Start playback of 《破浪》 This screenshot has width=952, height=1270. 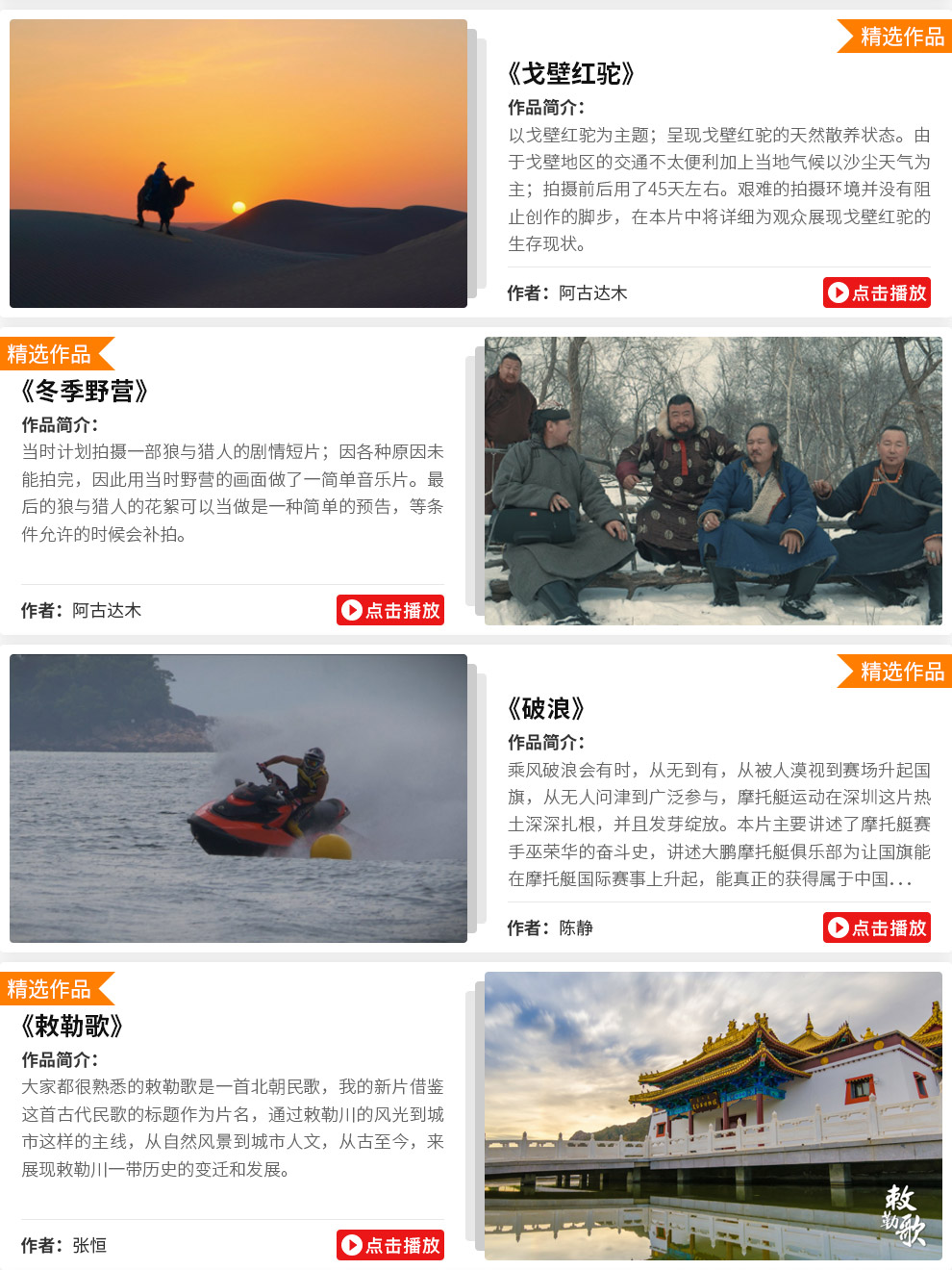(x=876, y=927)
